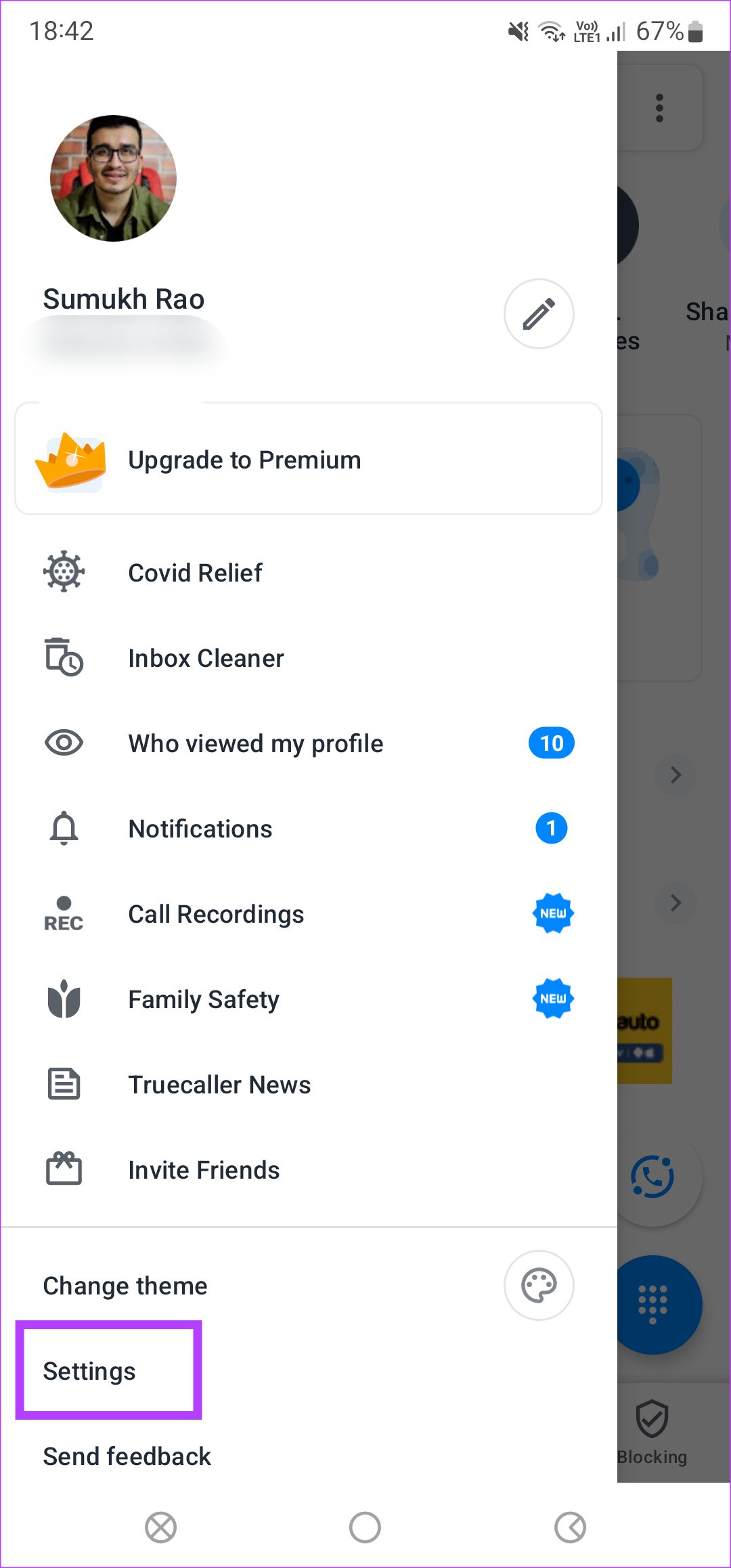Expand the first chevron on the right
The image size is (731, 1568).
(x=675, y=775)
